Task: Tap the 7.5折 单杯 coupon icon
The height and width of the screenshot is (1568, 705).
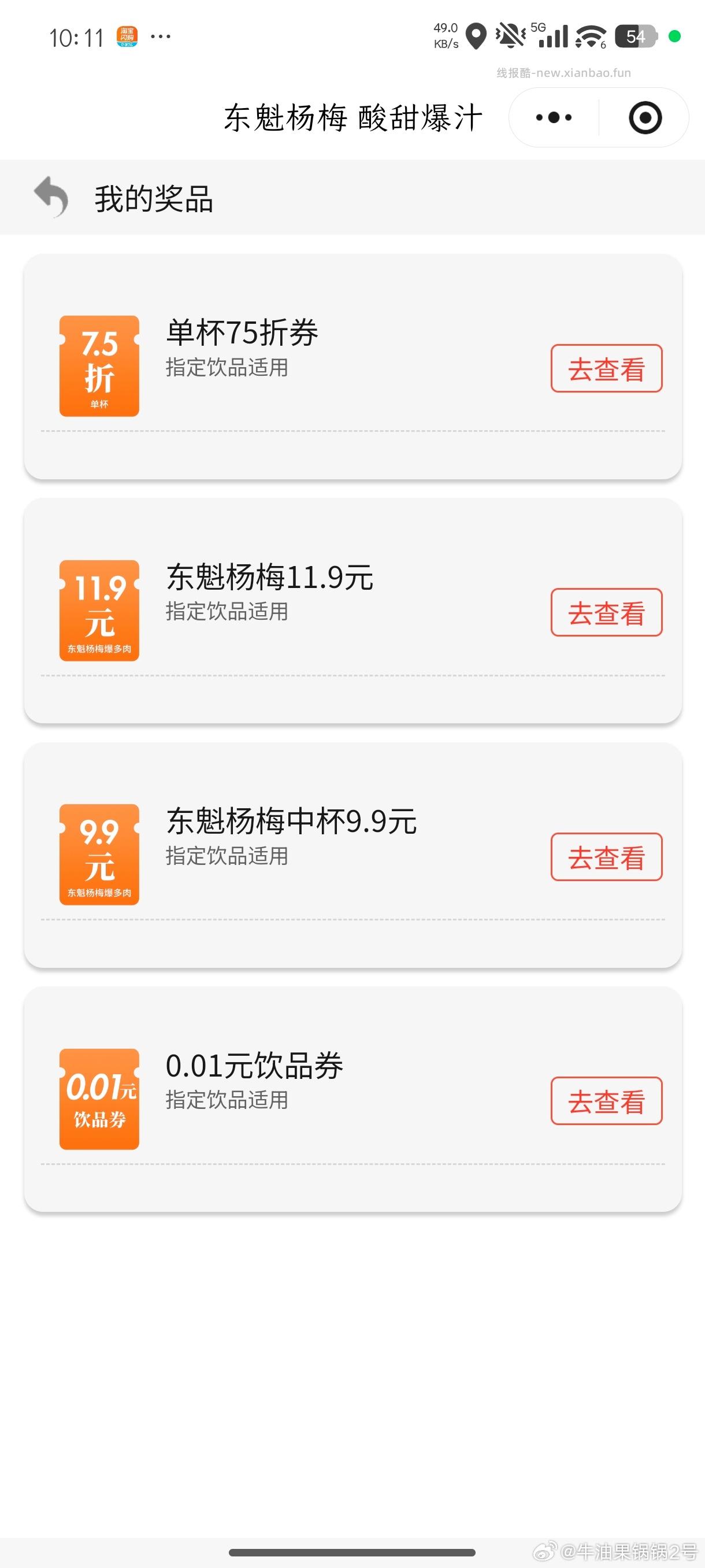Action: (x=99, y=365)
